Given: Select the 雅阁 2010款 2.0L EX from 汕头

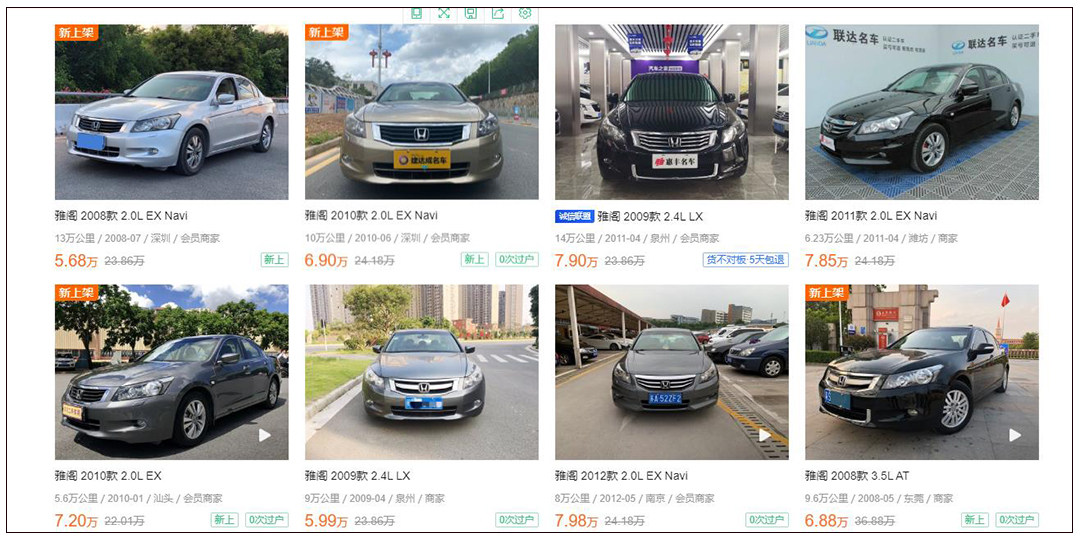Looking at the screenshot, I should (171, 372).
